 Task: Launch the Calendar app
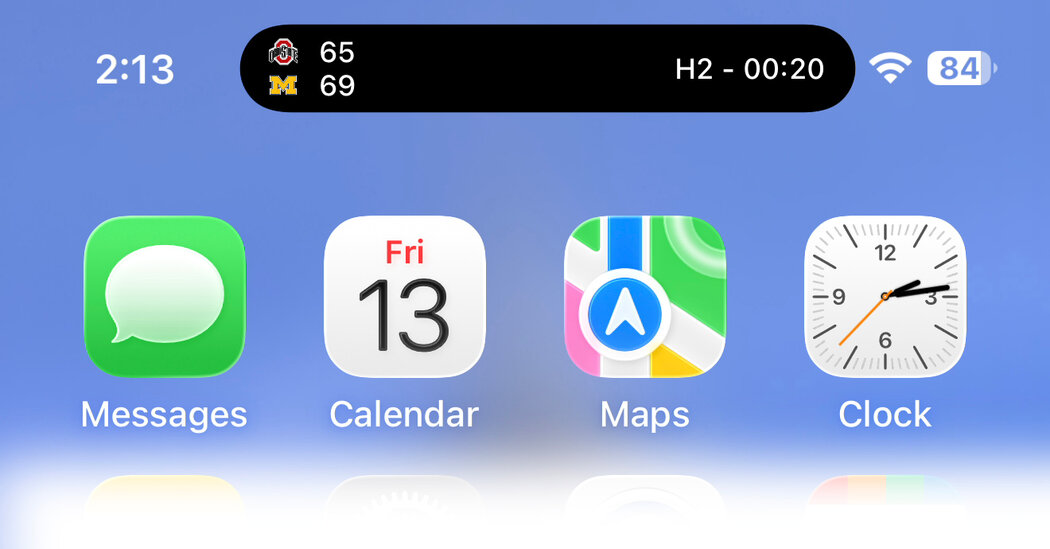(404, 296)
